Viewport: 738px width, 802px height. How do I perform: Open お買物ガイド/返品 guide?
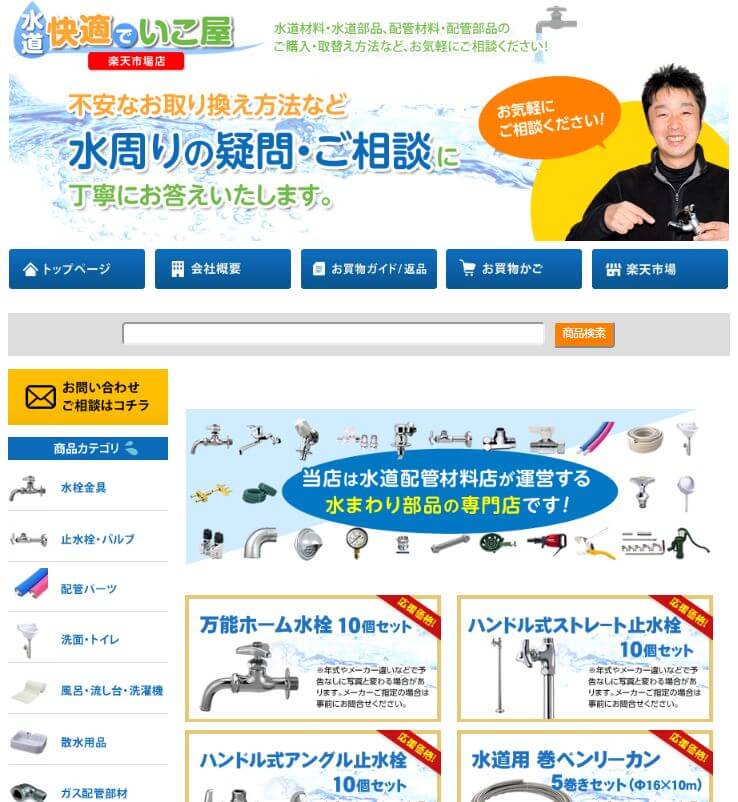pos(368,269)
